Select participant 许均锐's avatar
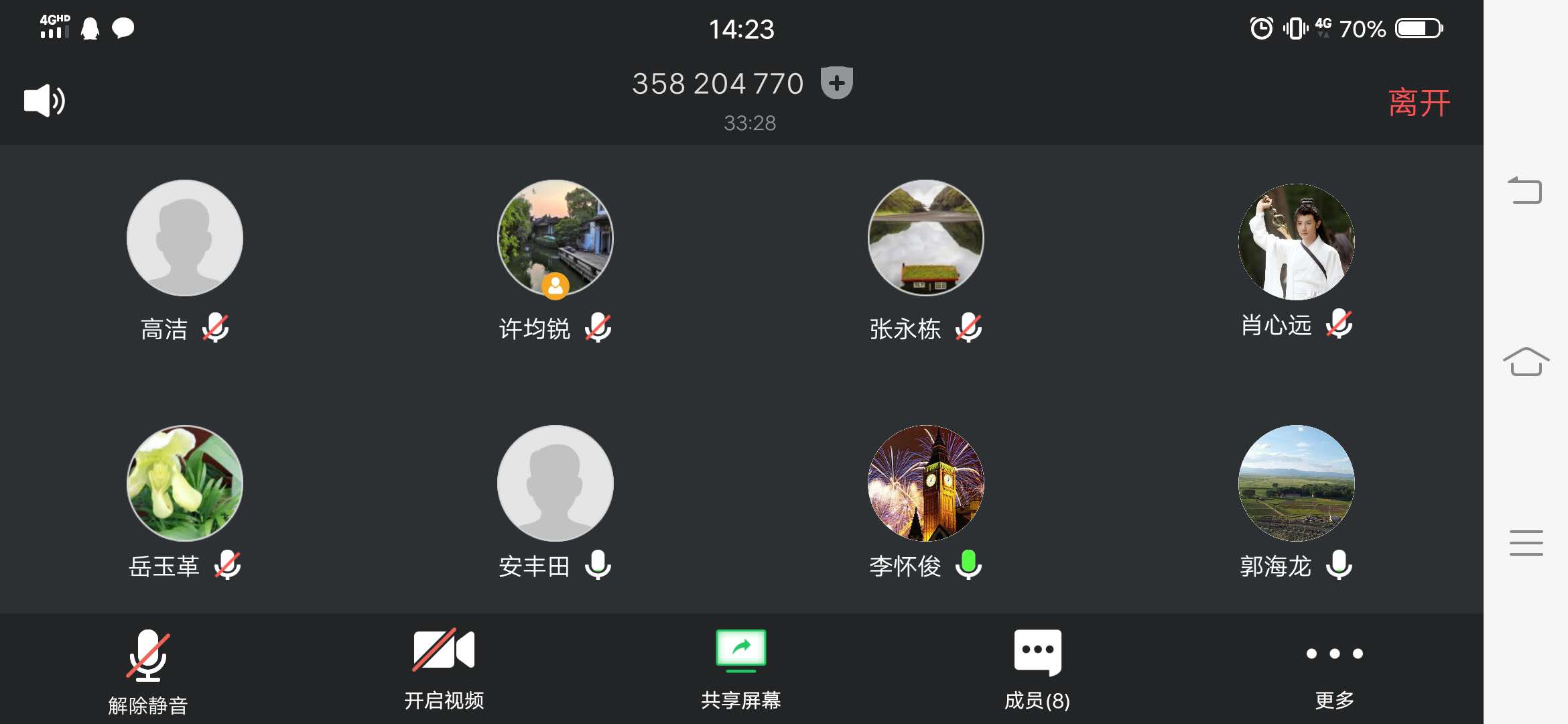The height and width of the screenshot is (724, 1568). [x=555, y=238]
